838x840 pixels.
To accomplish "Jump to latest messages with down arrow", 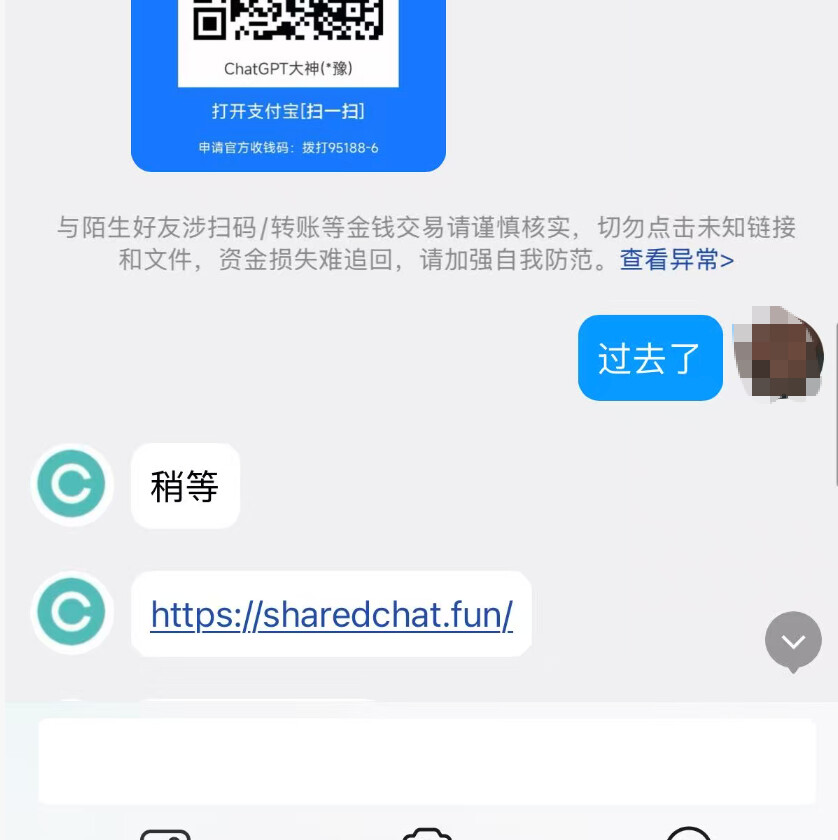I will point(793,641).
